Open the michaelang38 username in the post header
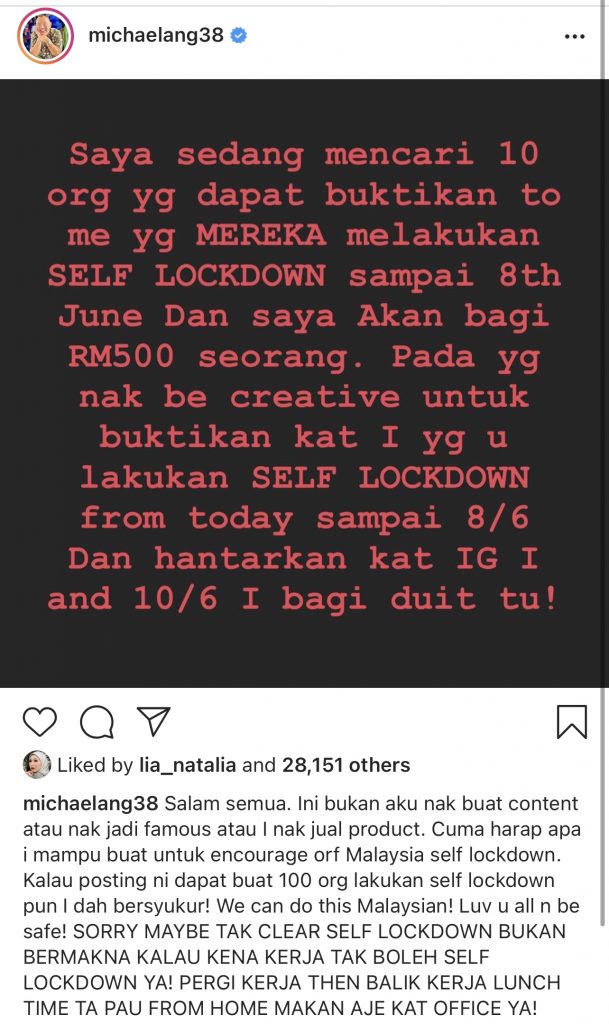Viewport: 609px width, 1024px height. click(156, 36)
